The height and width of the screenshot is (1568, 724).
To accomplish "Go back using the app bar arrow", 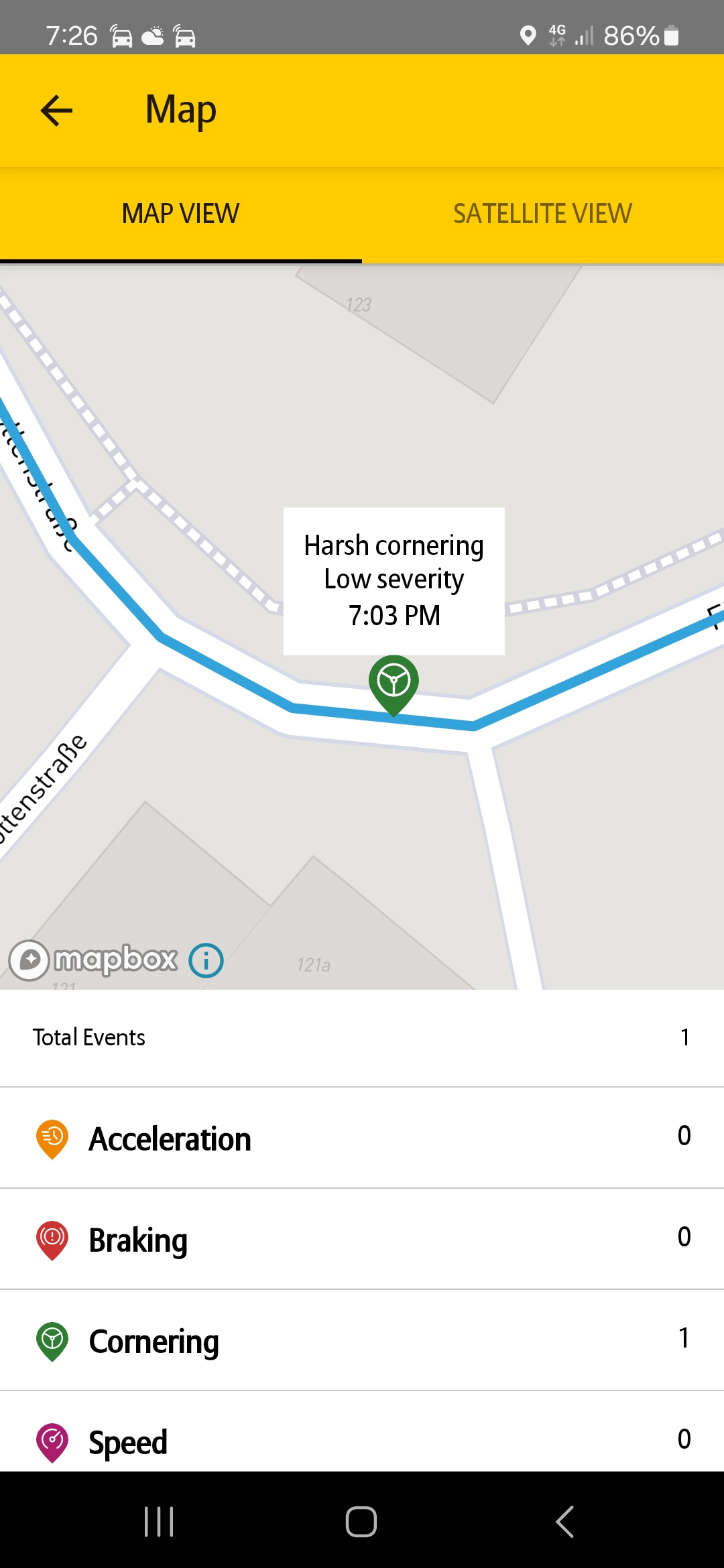I will pos(56,111).
